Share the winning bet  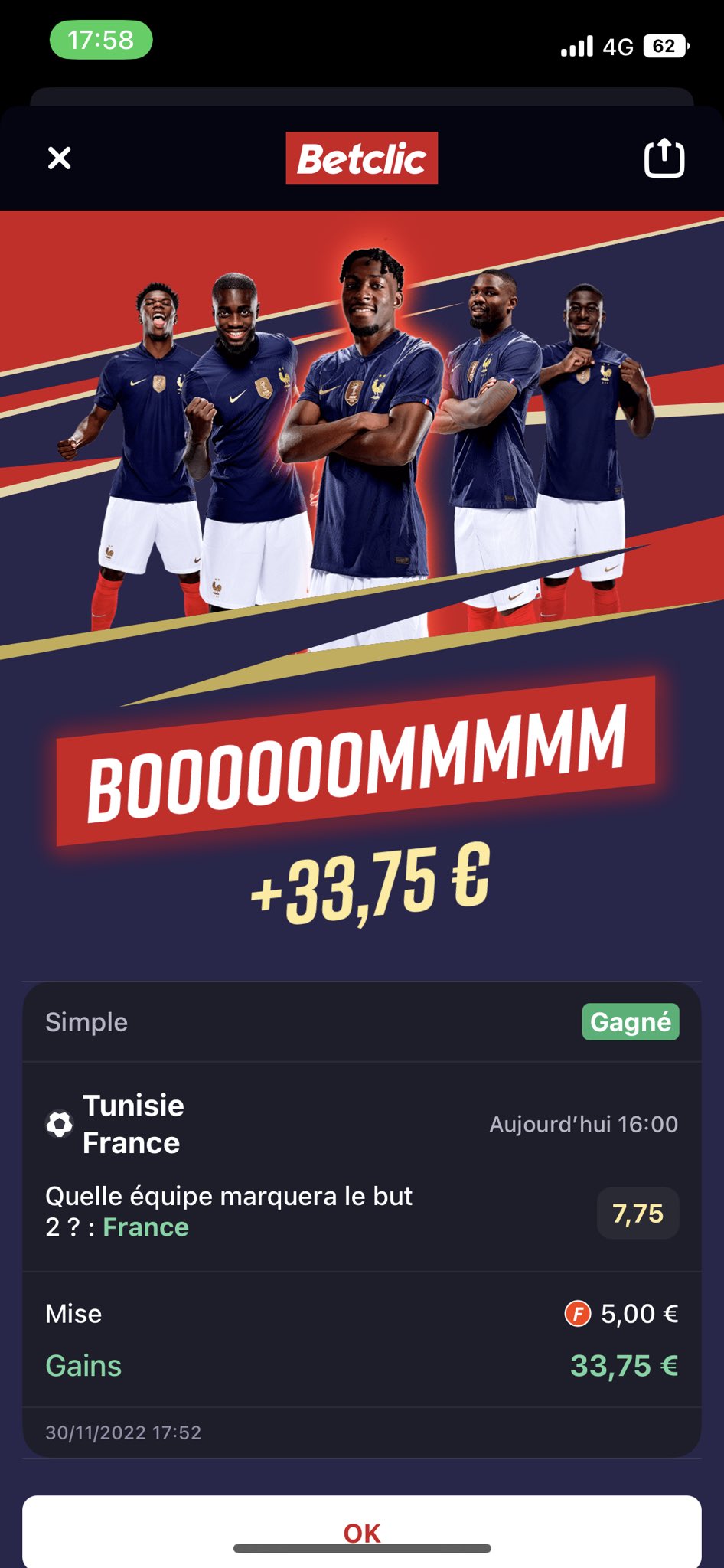click(664, 158)
